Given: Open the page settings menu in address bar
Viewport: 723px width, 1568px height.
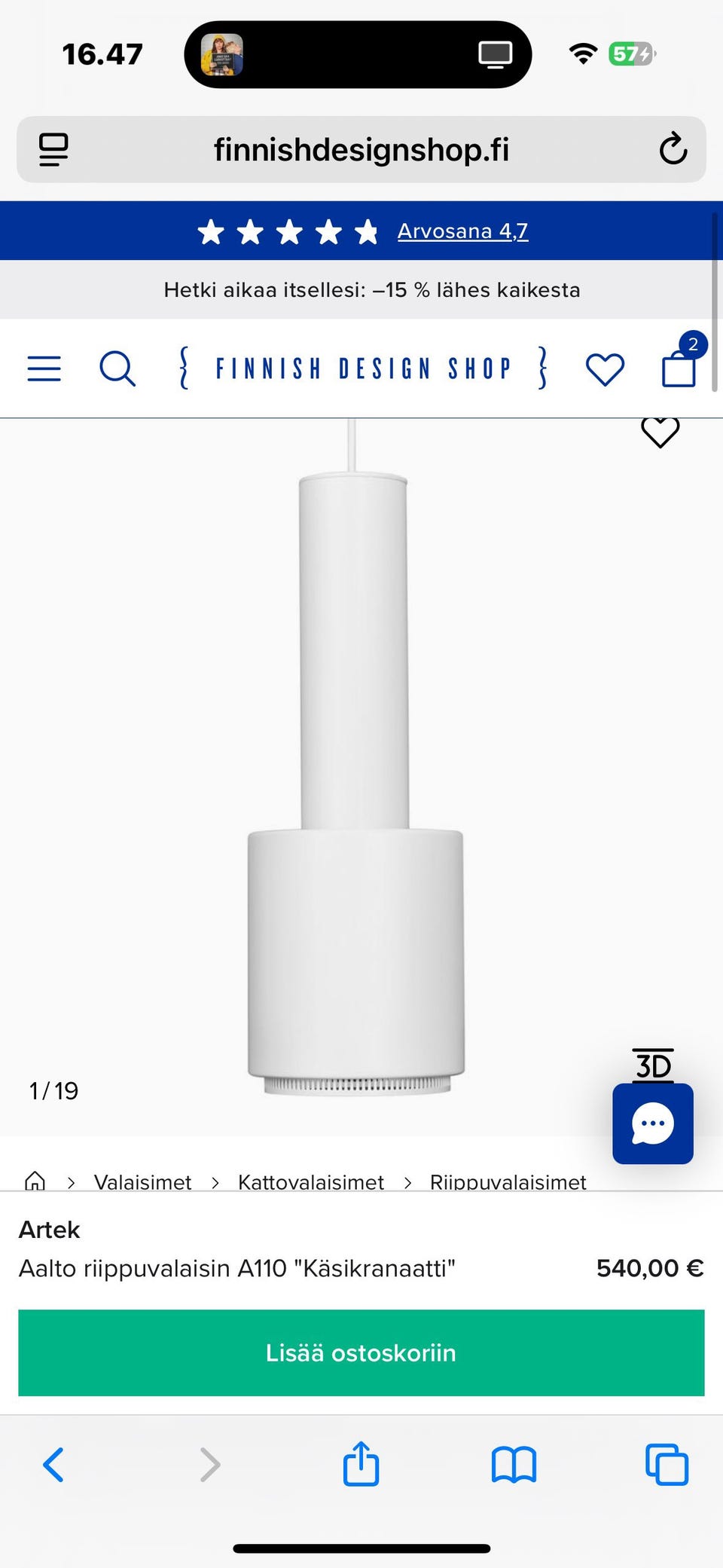Looking at the screenshot, I should pos(53,149).
